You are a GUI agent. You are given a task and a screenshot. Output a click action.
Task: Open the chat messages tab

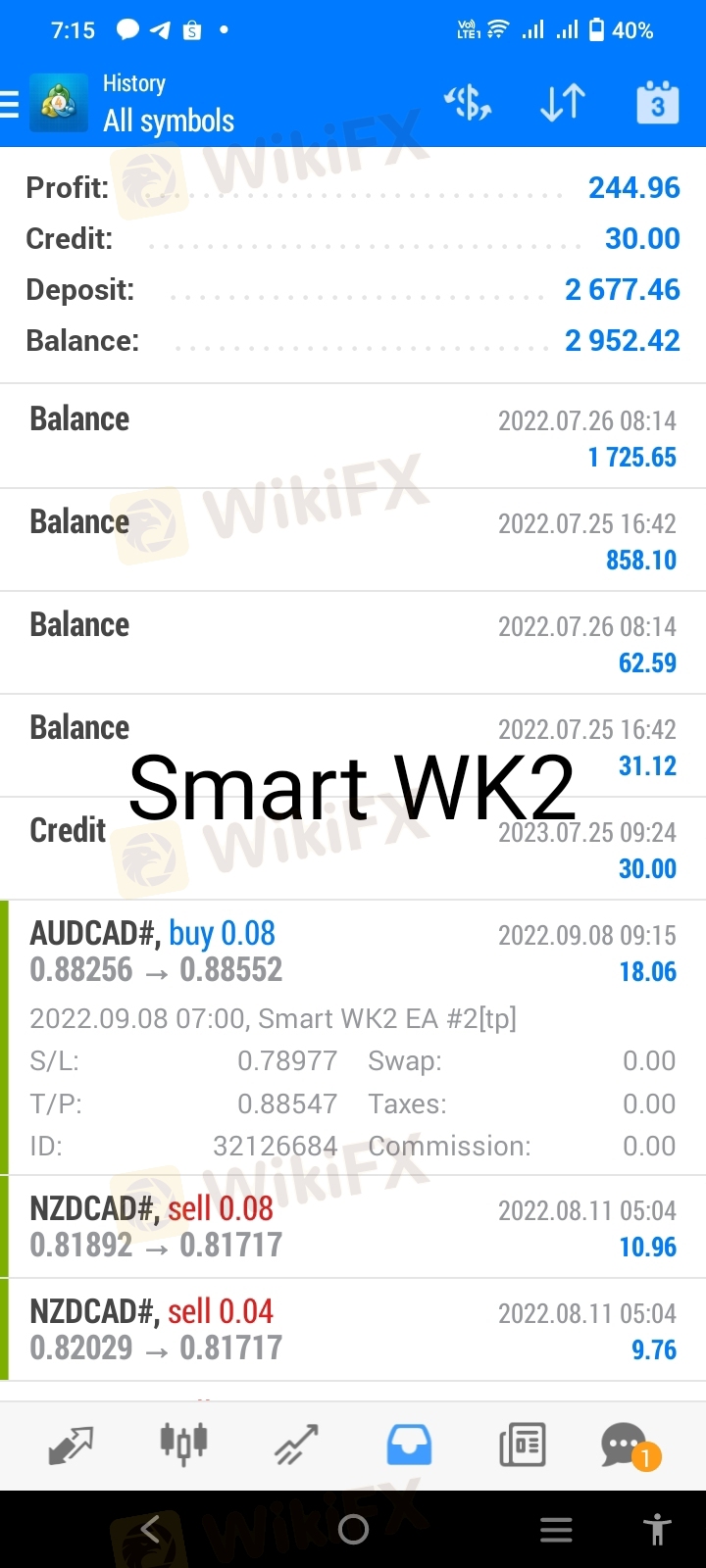(626, 1444)
